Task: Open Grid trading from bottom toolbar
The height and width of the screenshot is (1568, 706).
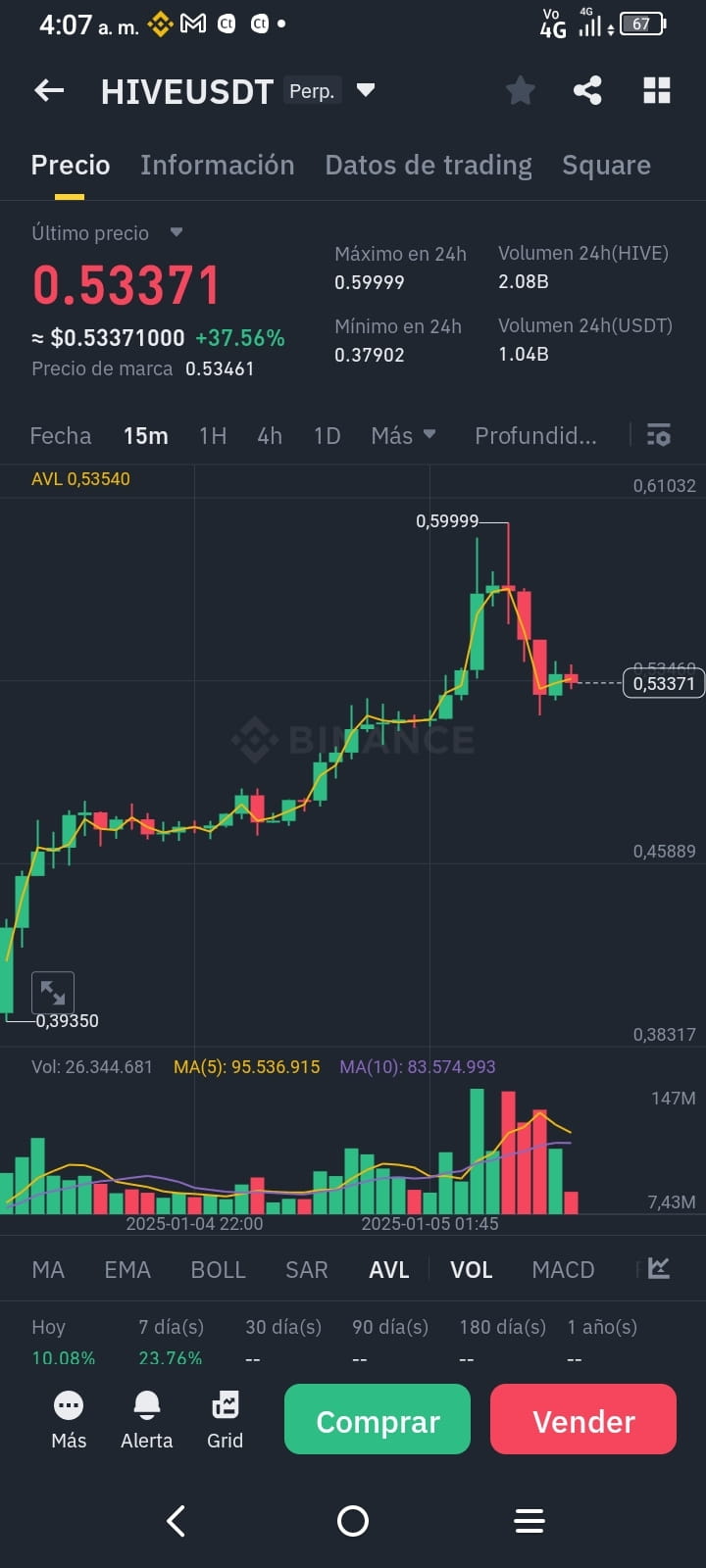Action: pos(225,1419)
